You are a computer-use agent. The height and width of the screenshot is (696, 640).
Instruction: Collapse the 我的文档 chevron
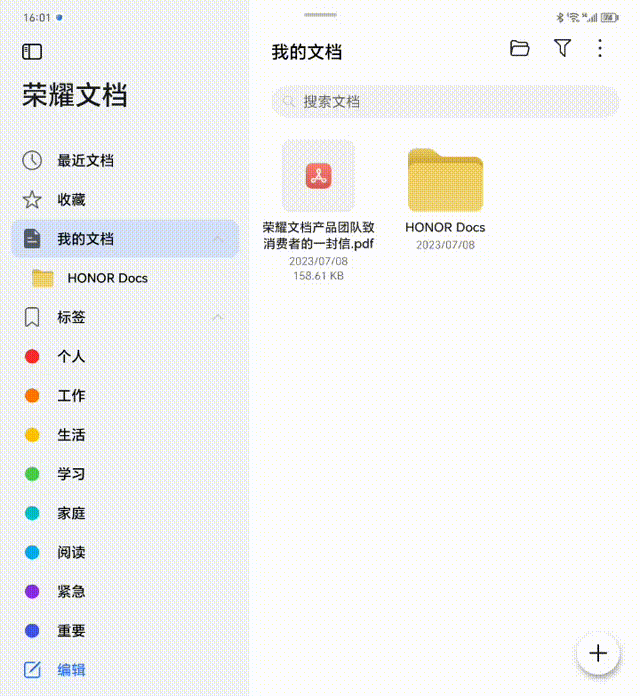(x=218, y=239)
